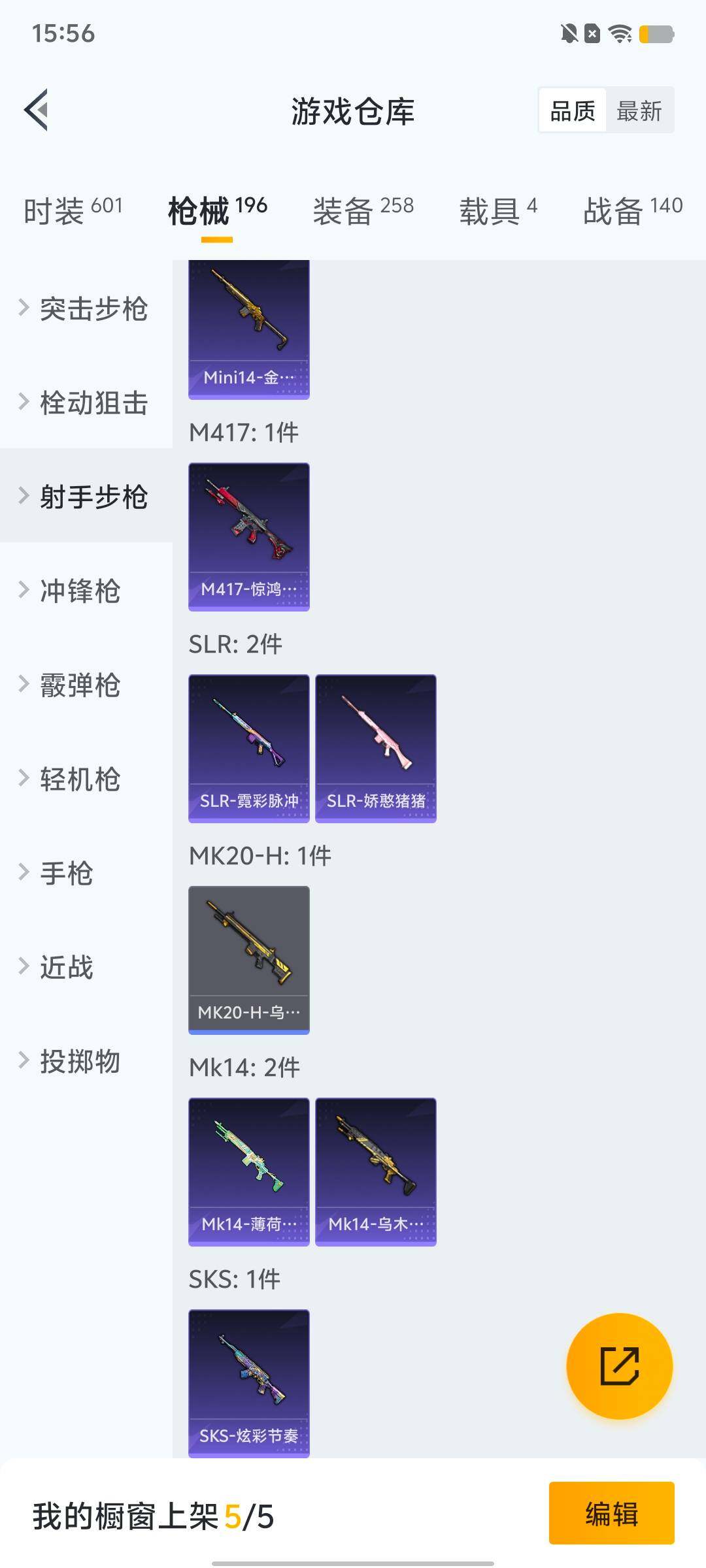706x1568 pixels.
Task: Open the 载具 tab
Action: pyautogui.click(x=498, y=210)
